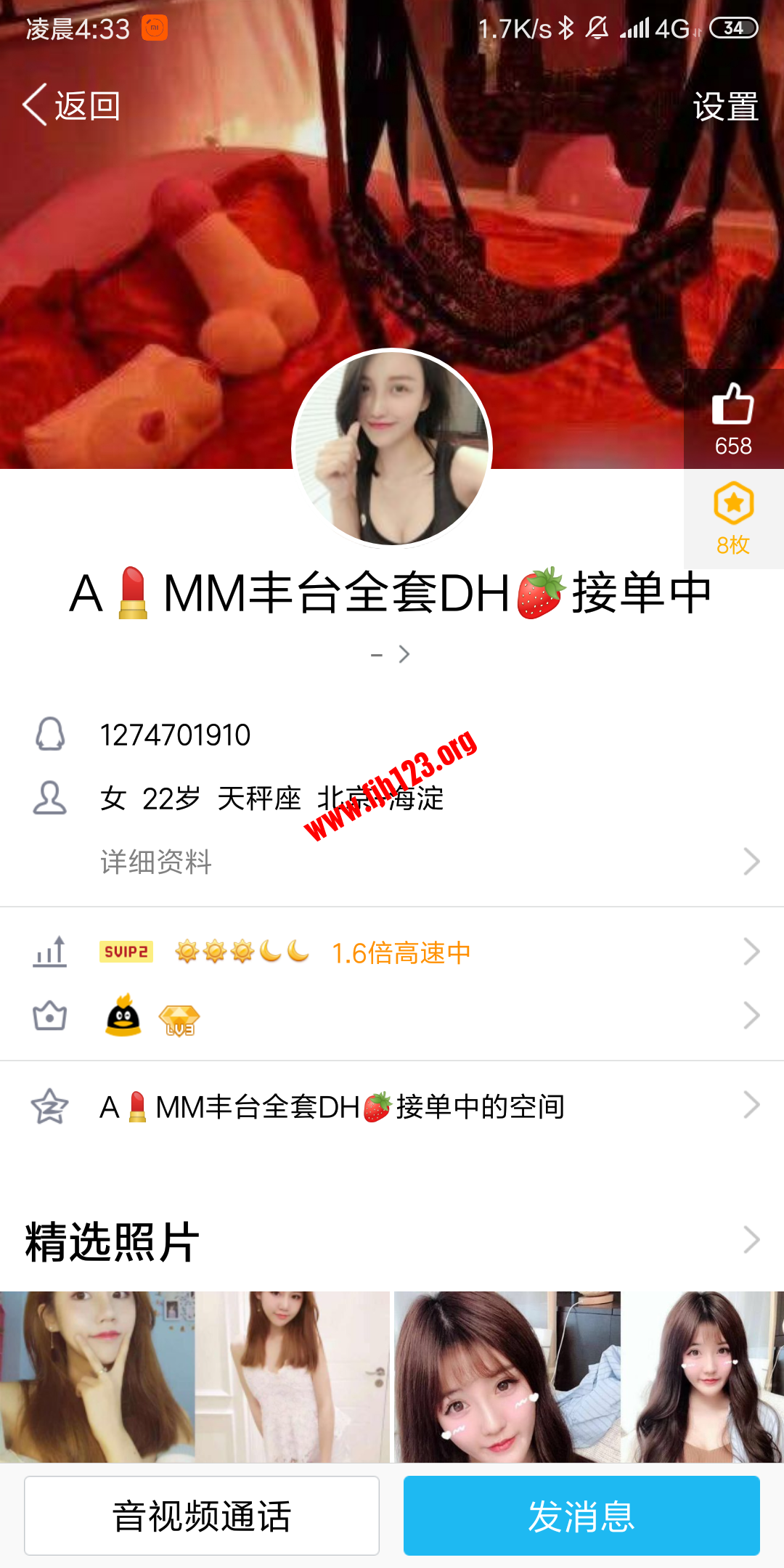Viewport: 784px width, 1568px height.
Task: Open the SVIP2 level row chevron
Action: [x=753, y=952]
